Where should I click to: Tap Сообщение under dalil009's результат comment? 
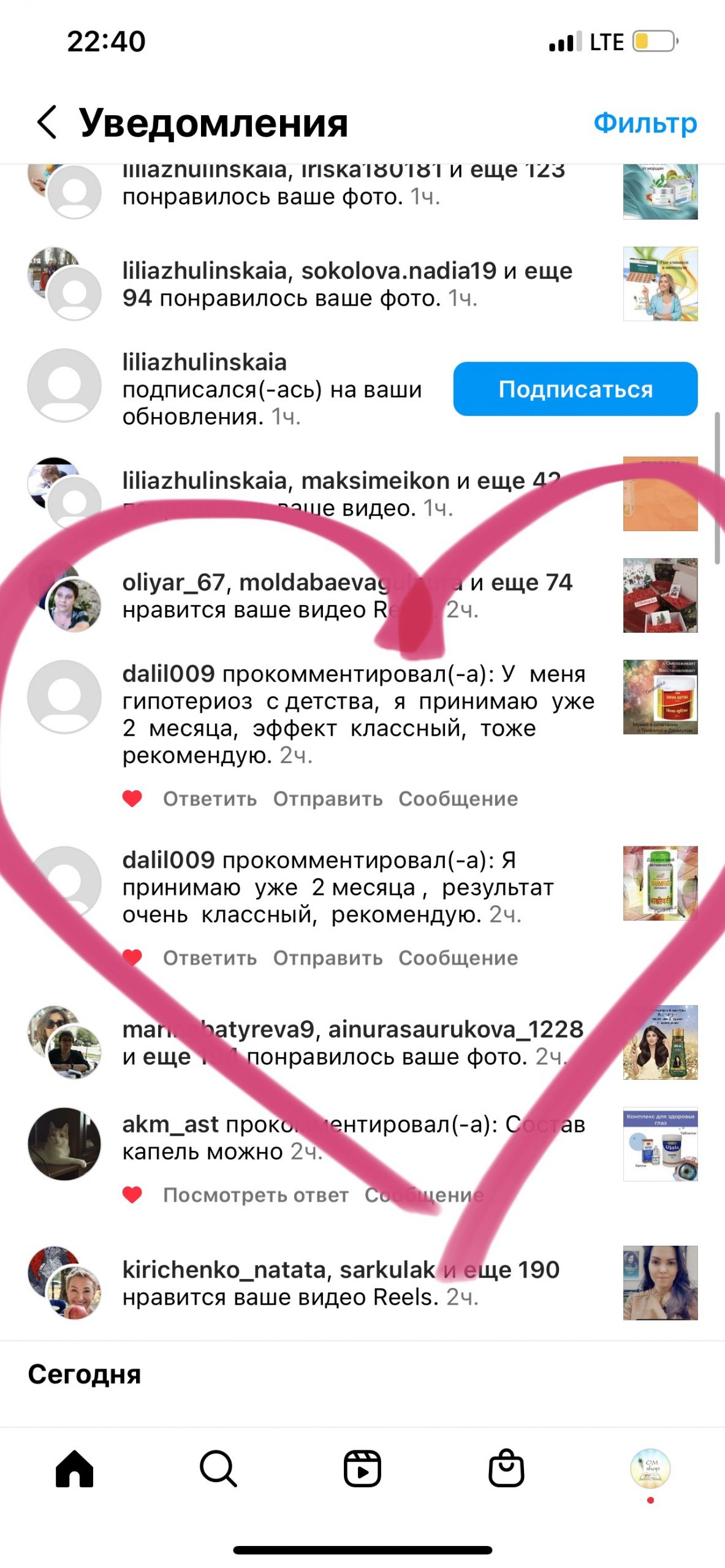(x=458, y=958)
